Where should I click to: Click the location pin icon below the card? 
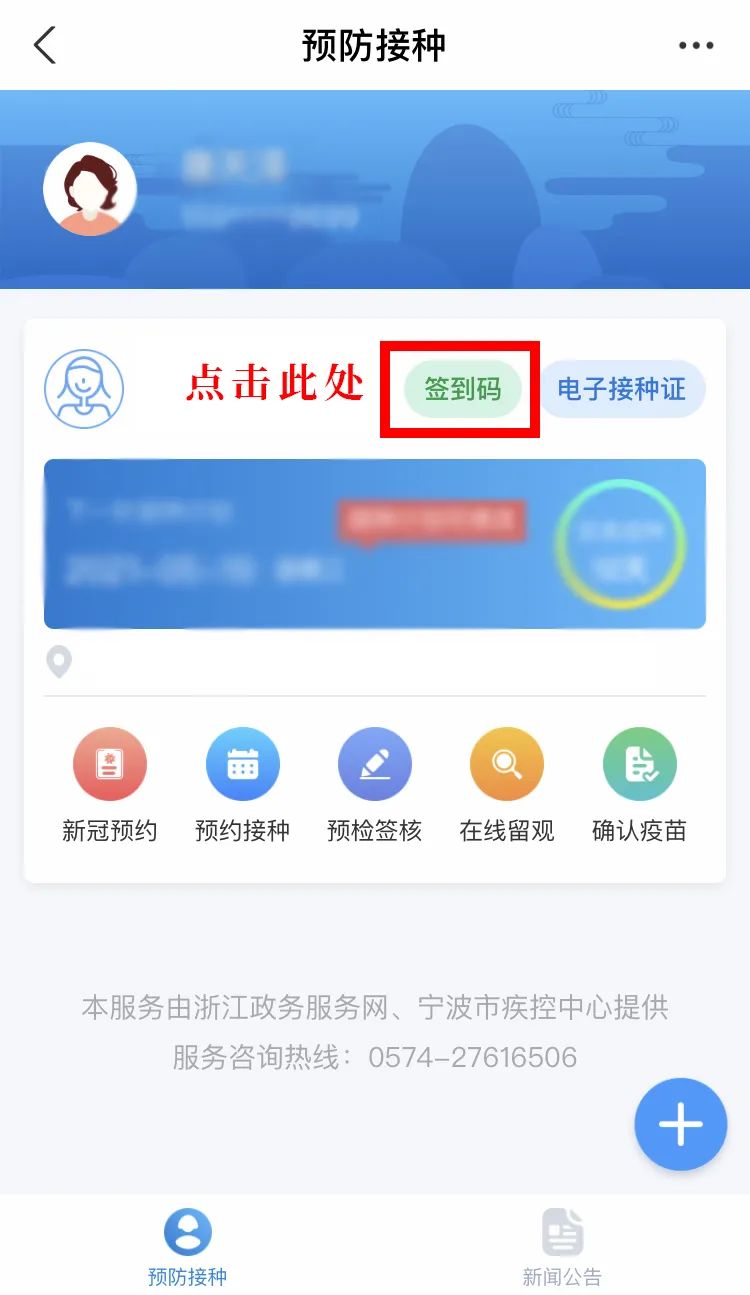click(58, 662)
